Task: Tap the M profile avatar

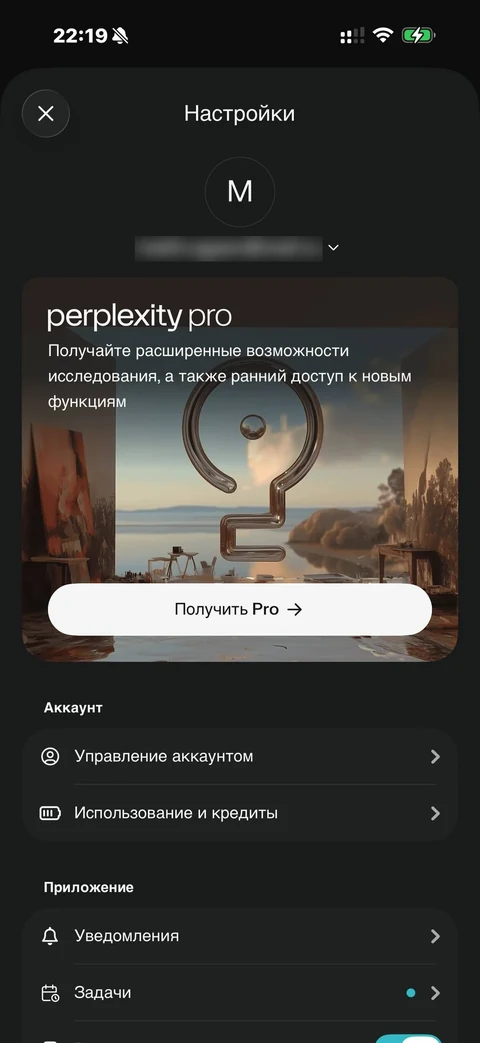Action: 240,192
